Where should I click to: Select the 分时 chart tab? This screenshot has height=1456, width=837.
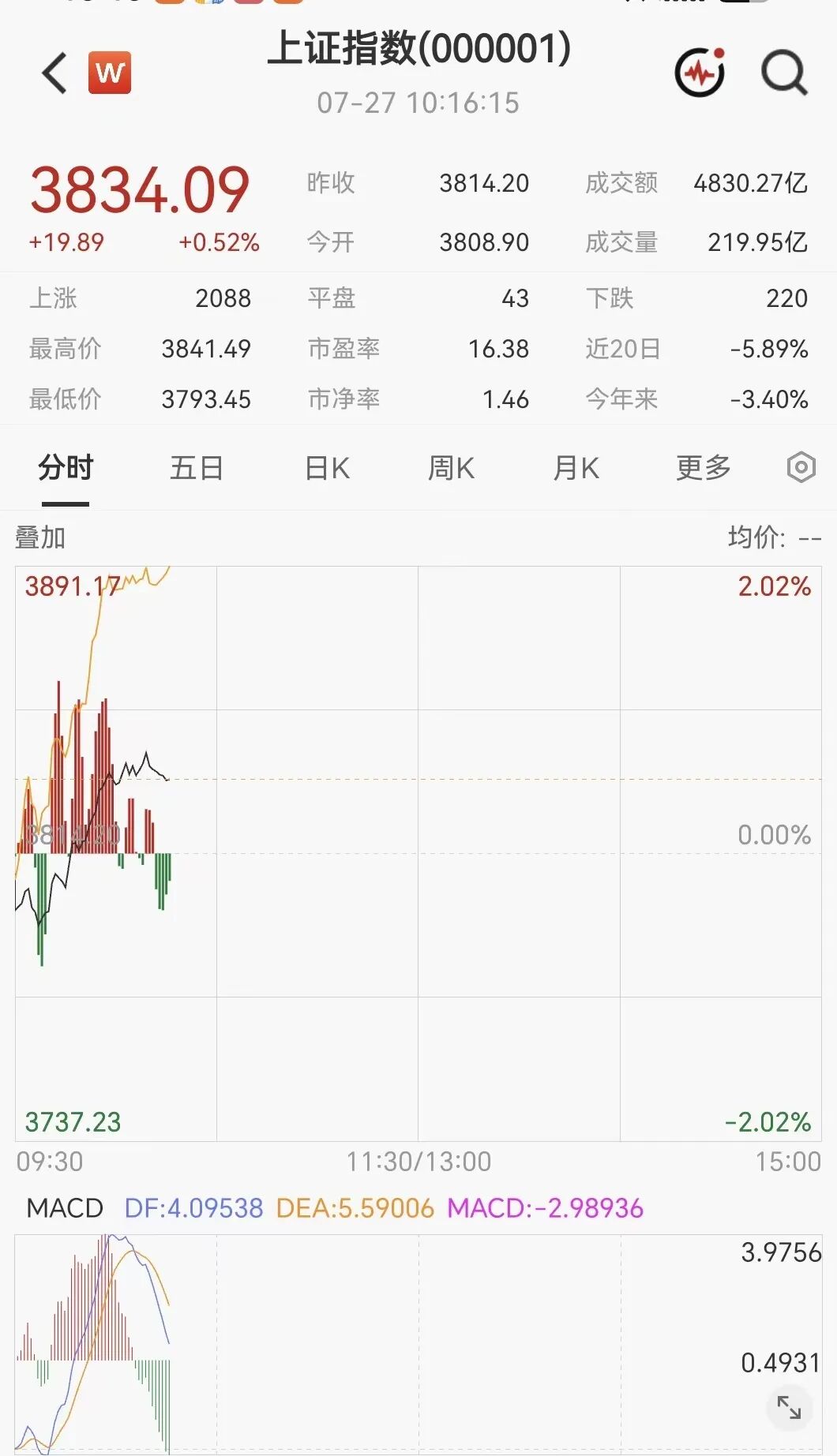[x=66, y=468]
